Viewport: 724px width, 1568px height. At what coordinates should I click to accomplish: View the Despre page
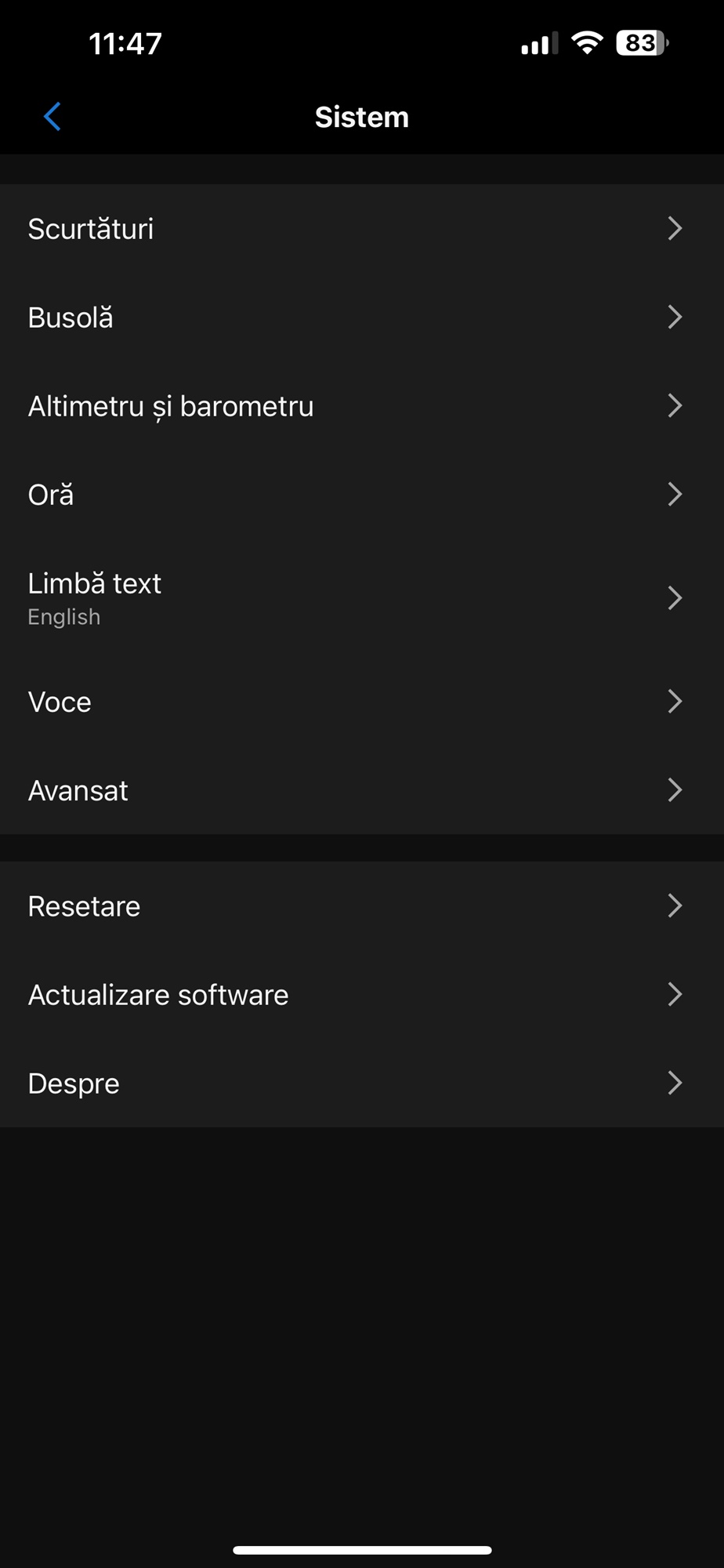pyautogui.click(x=362, y=1083)
